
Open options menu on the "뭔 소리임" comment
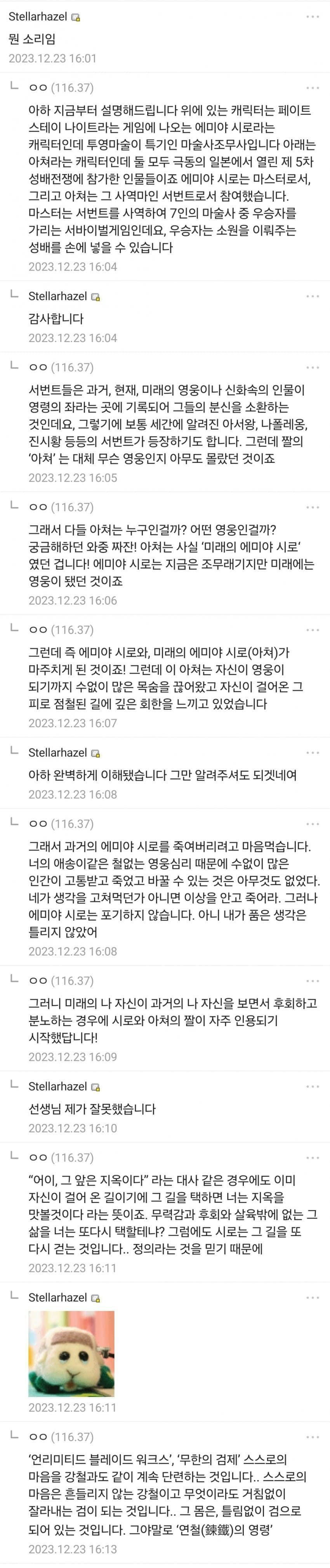(313, 17)
